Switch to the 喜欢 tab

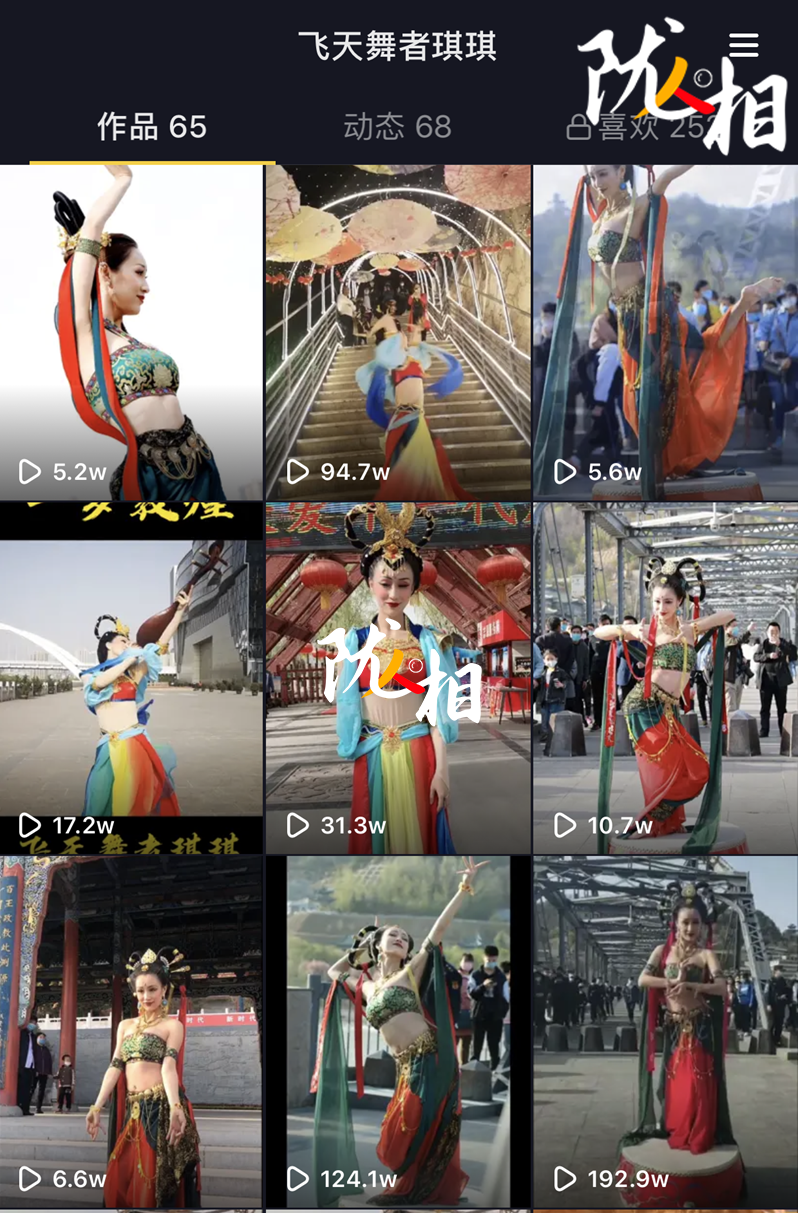tap(640, 127)
